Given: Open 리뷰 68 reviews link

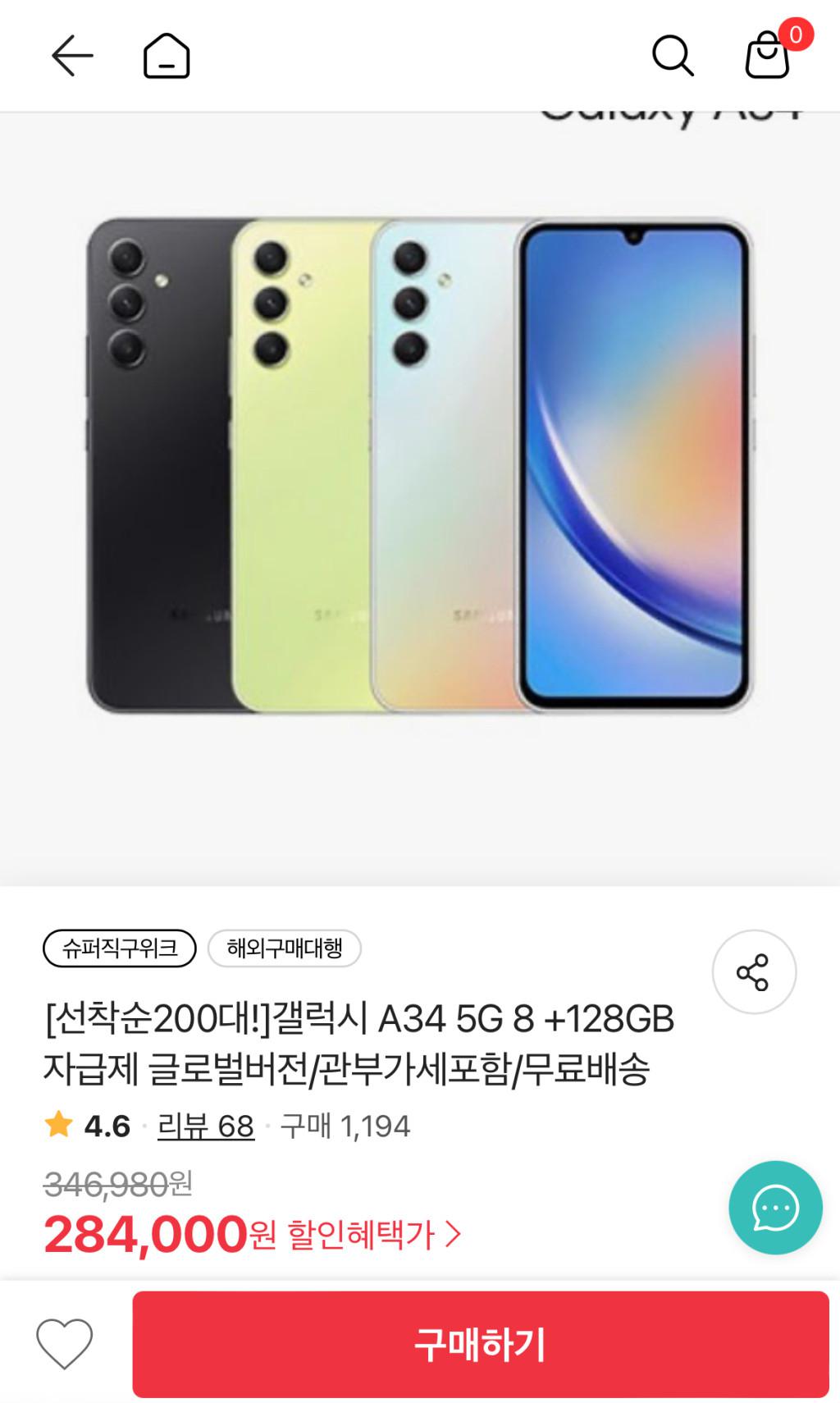Looking at the screenshot, I should (x=206, y=1126).
